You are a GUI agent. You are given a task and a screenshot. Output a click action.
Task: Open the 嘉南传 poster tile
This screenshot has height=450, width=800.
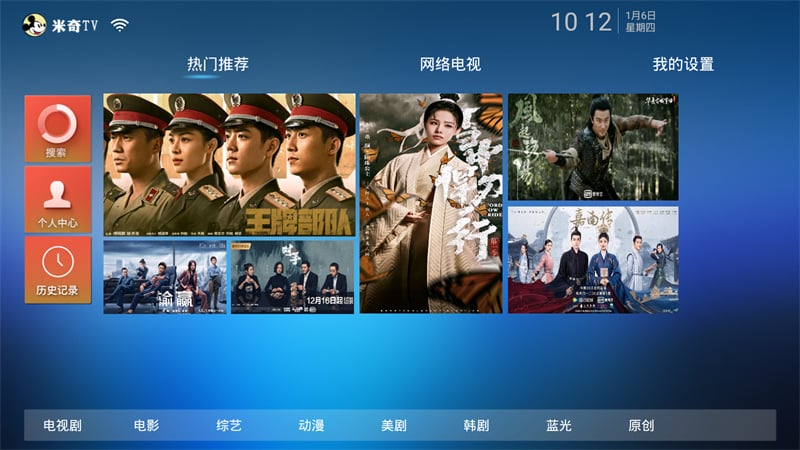593,259
